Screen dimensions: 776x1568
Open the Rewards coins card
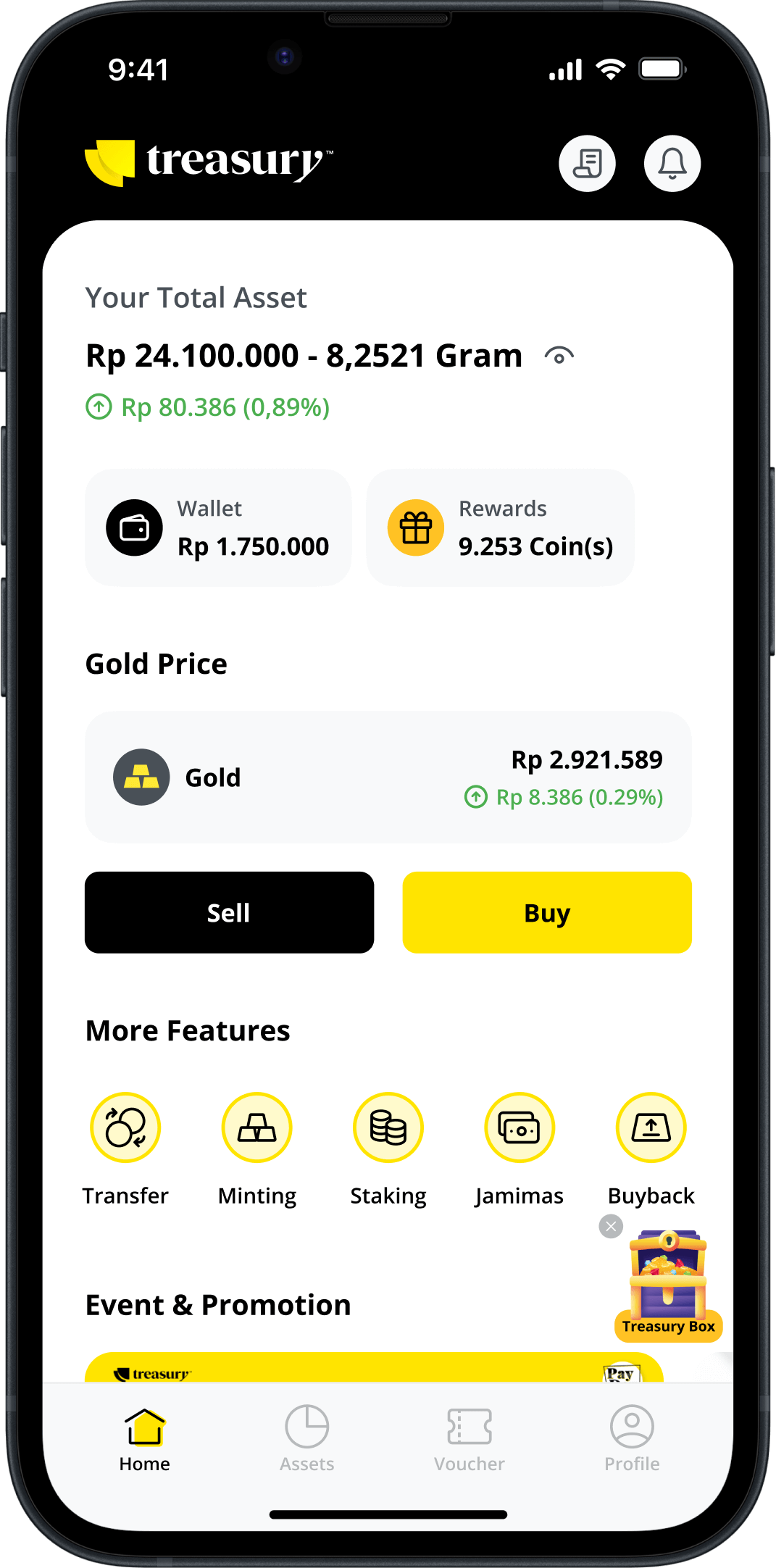point(500,527)
